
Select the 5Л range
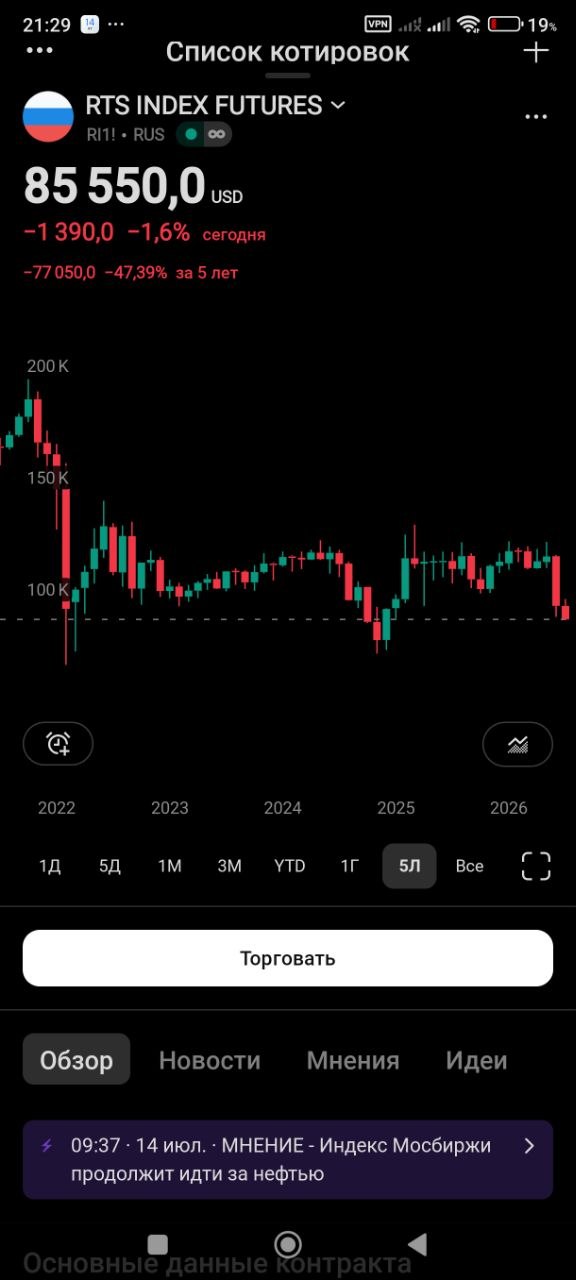tap(409, 866)
